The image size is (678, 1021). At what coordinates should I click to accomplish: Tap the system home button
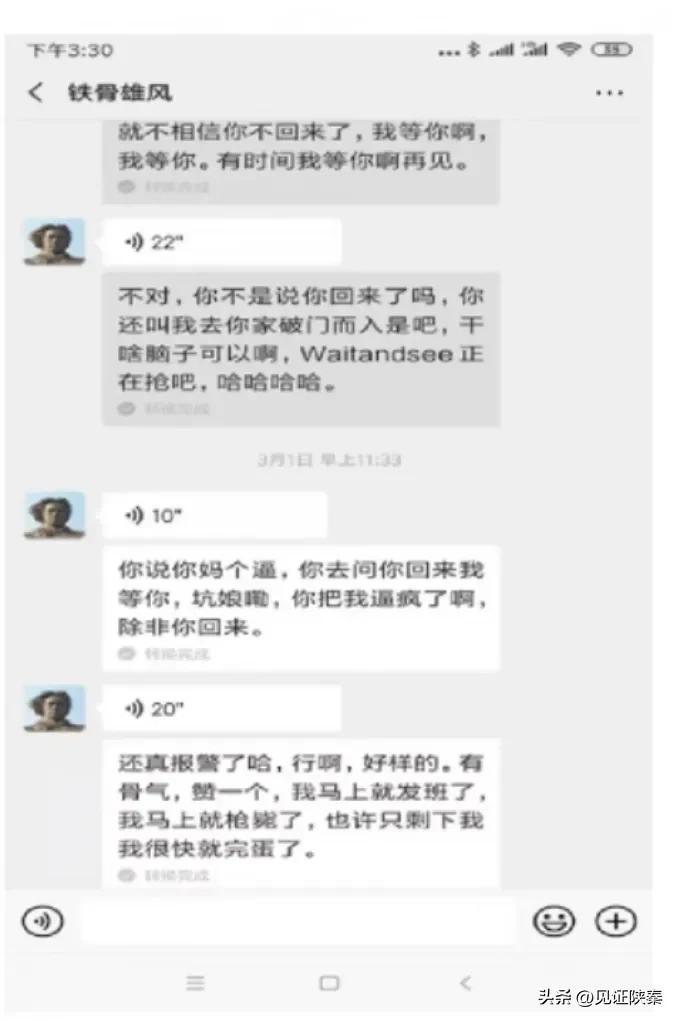click(x=329, y=983)
